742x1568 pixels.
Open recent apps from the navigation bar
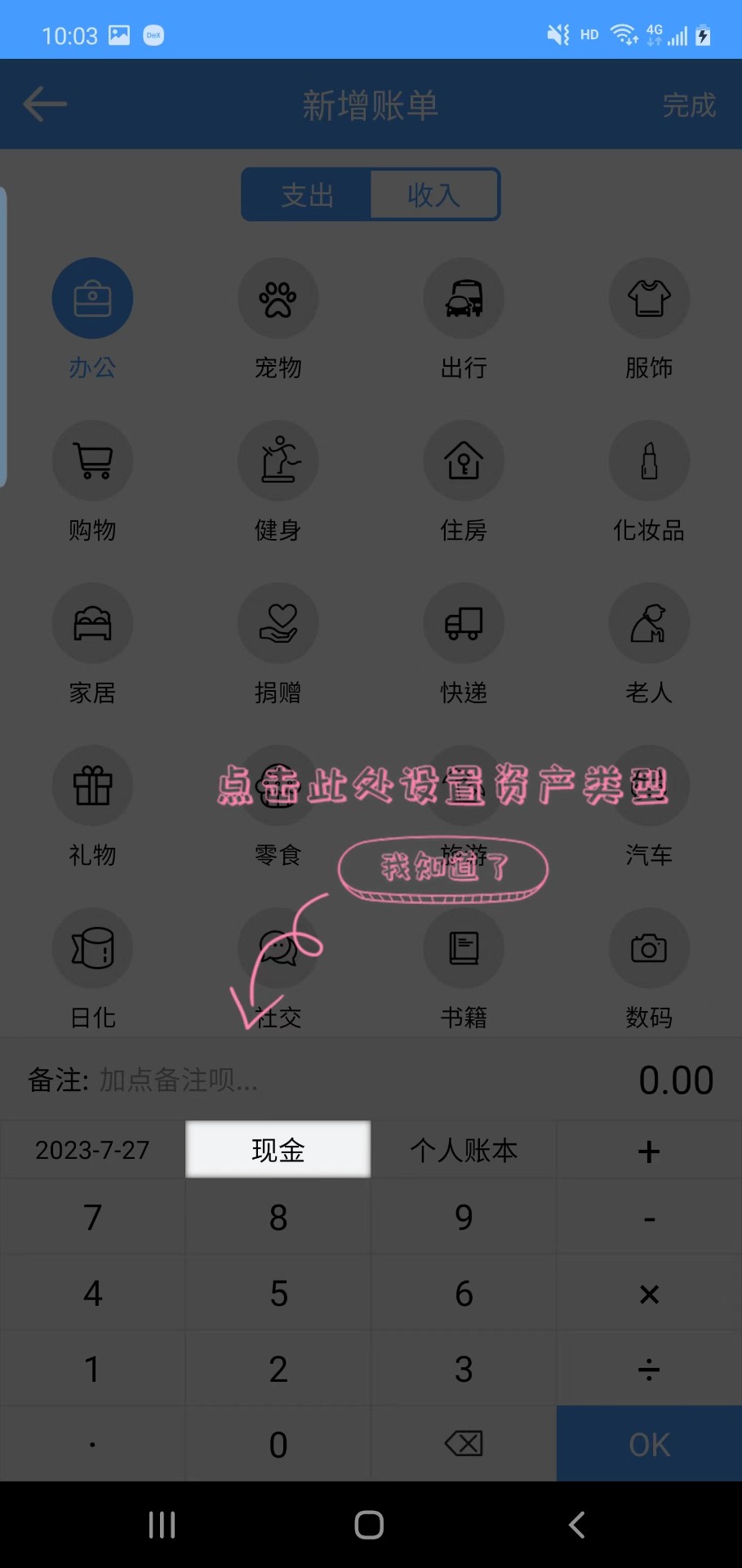(x=162, y=1525)
